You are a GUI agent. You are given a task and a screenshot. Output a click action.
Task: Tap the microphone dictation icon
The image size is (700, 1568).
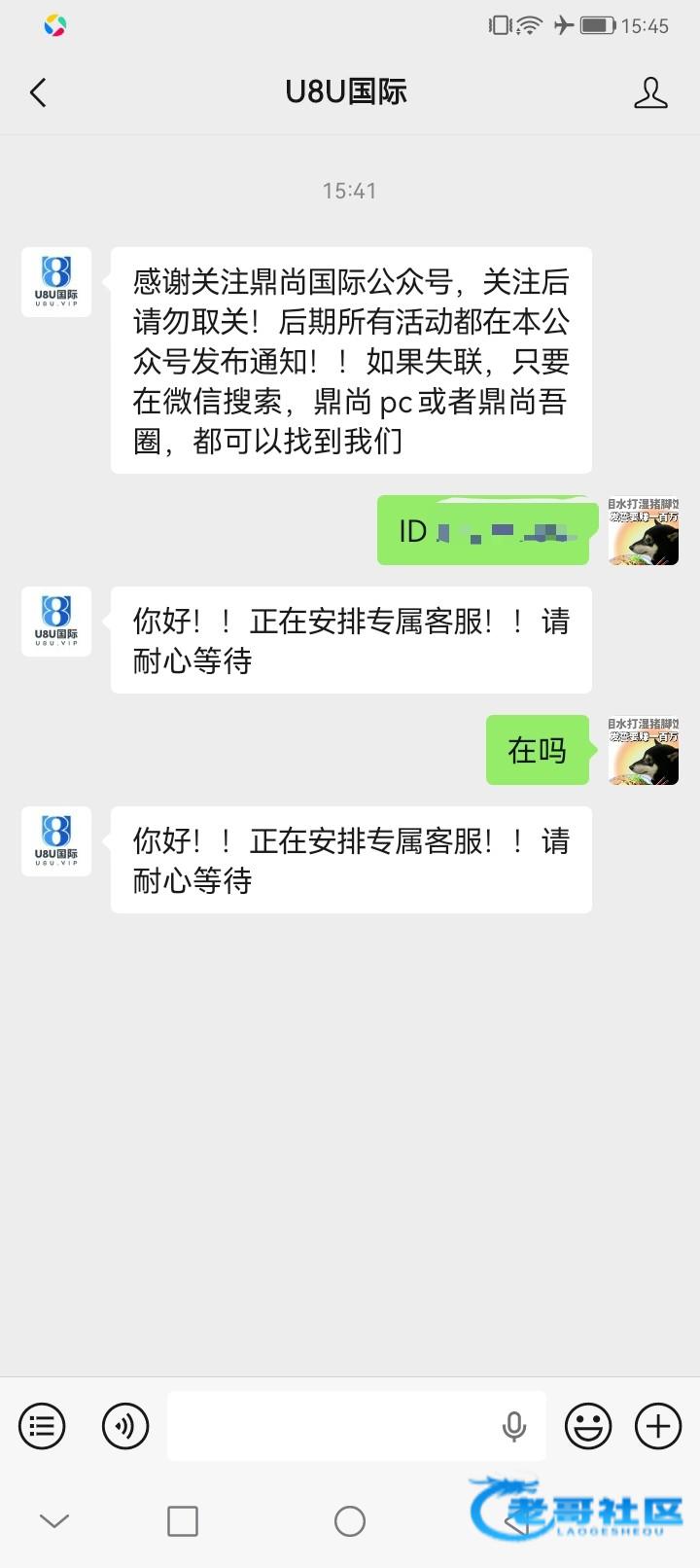point(513,1426)
